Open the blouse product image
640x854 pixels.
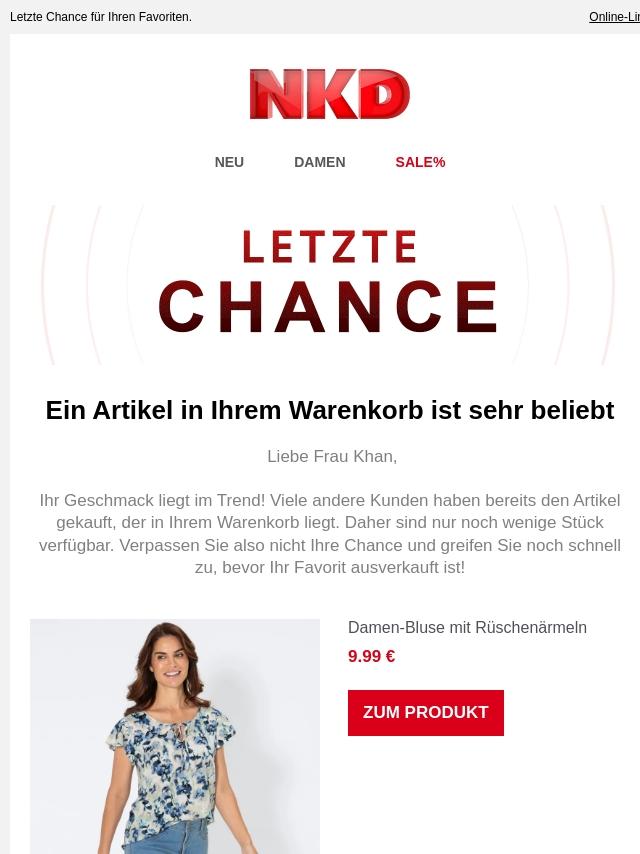[175, 735]
